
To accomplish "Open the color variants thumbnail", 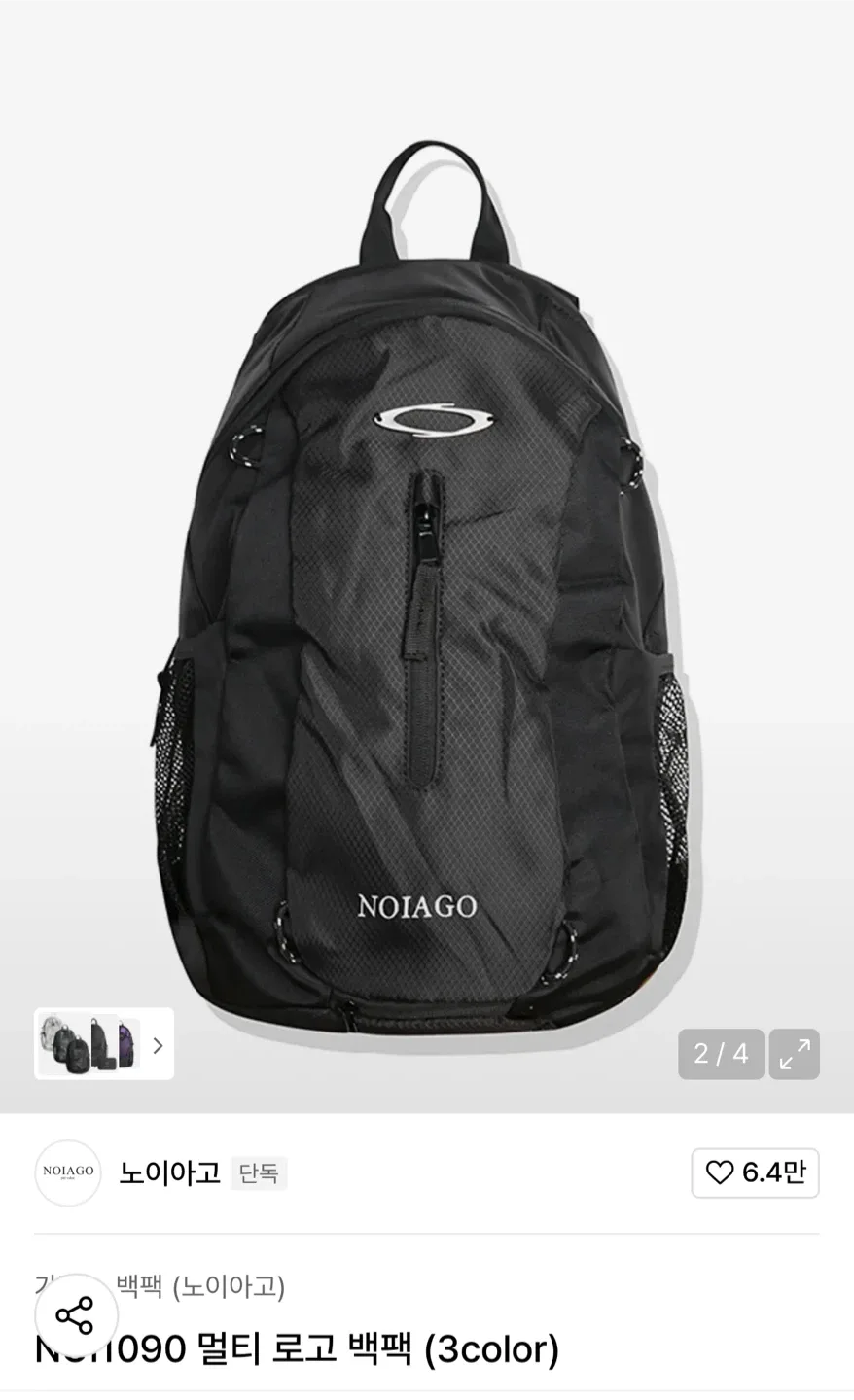I will click(103, 1044).
